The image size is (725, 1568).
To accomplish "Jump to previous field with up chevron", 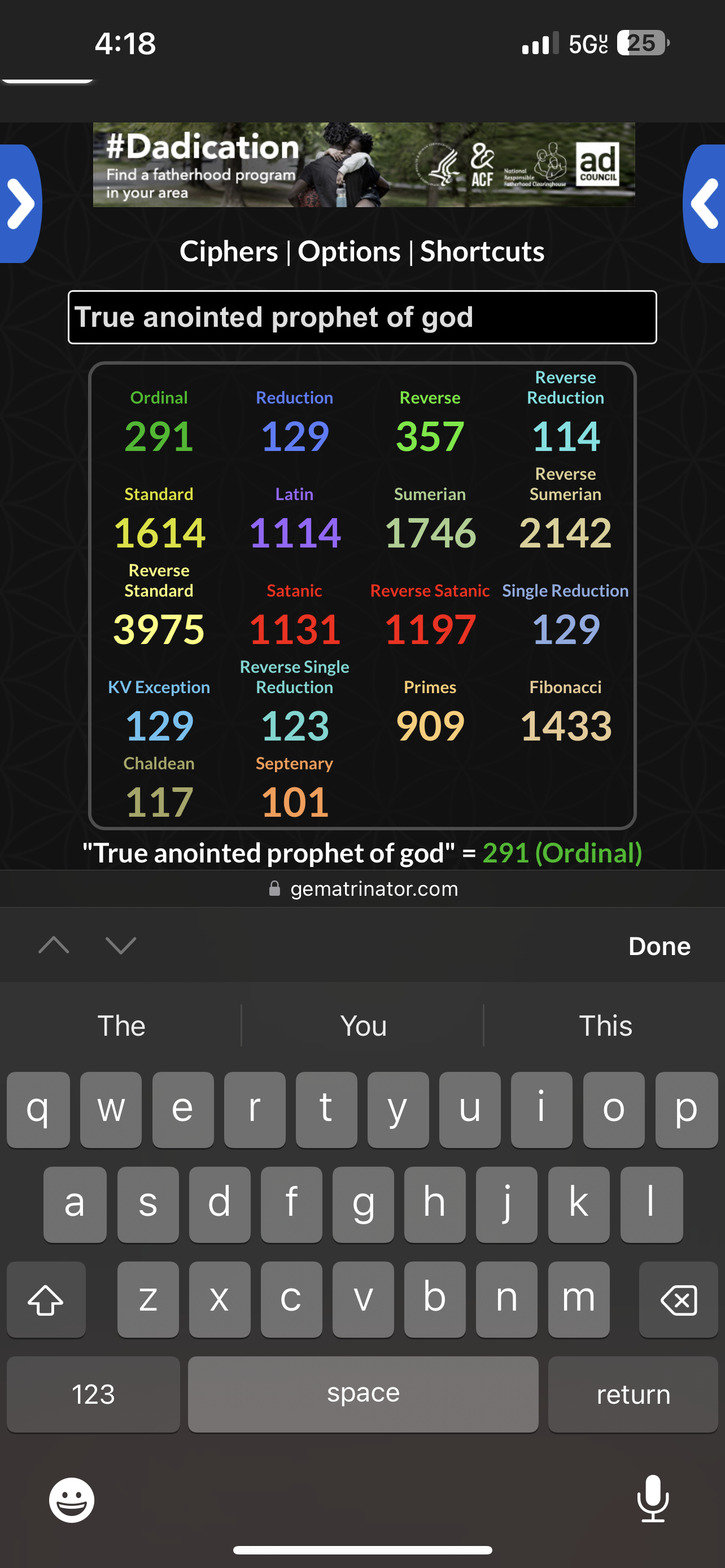I will click(54, 945).
